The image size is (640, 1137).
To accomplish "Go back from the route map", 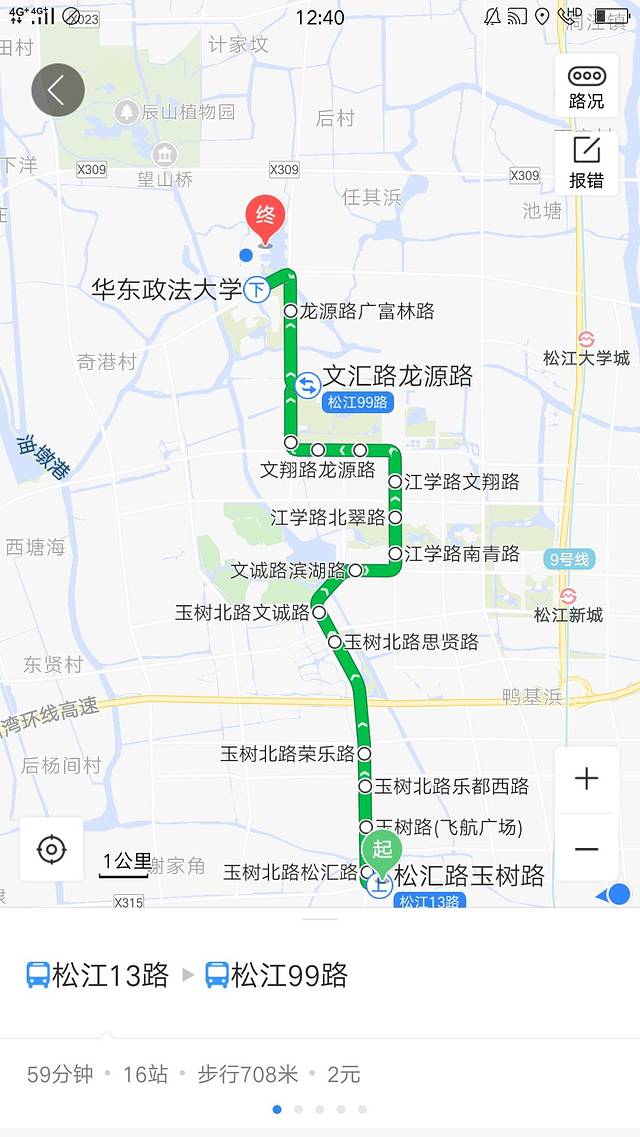I will [x=58, y=91].
